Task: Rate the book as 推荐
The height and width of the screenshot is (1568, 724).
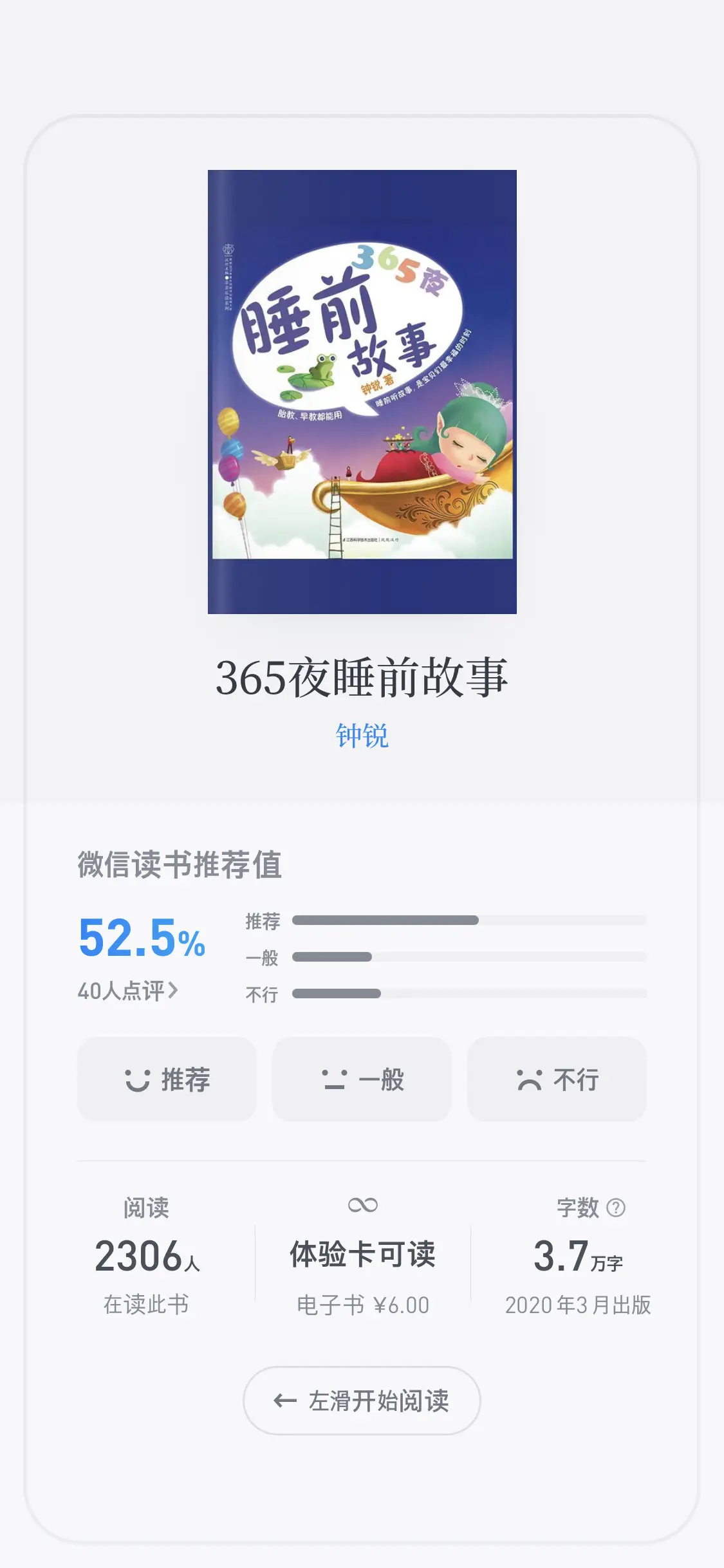Action: tap(167, 1079)
